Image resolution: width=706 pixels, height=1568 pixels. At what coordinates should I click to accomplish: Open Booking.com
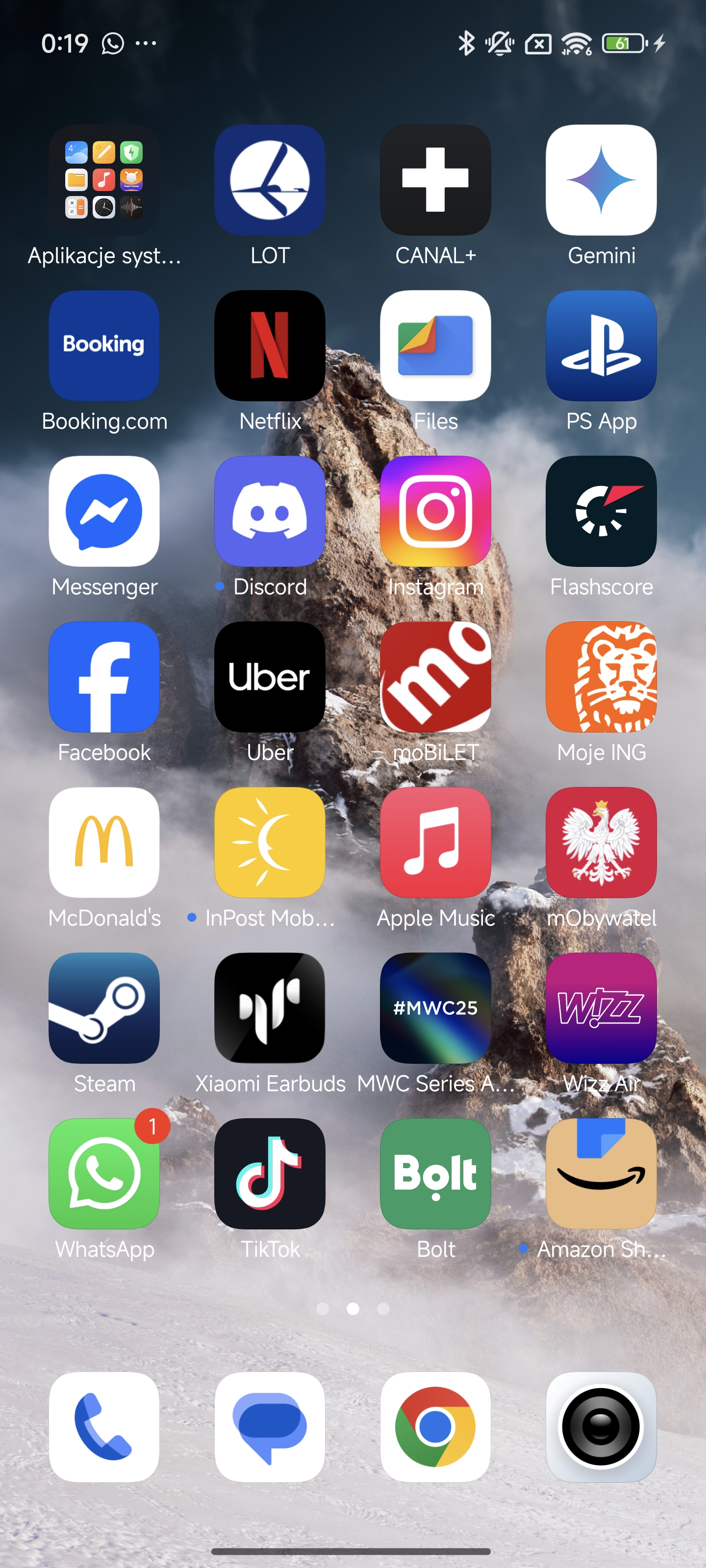click(104, 346)
